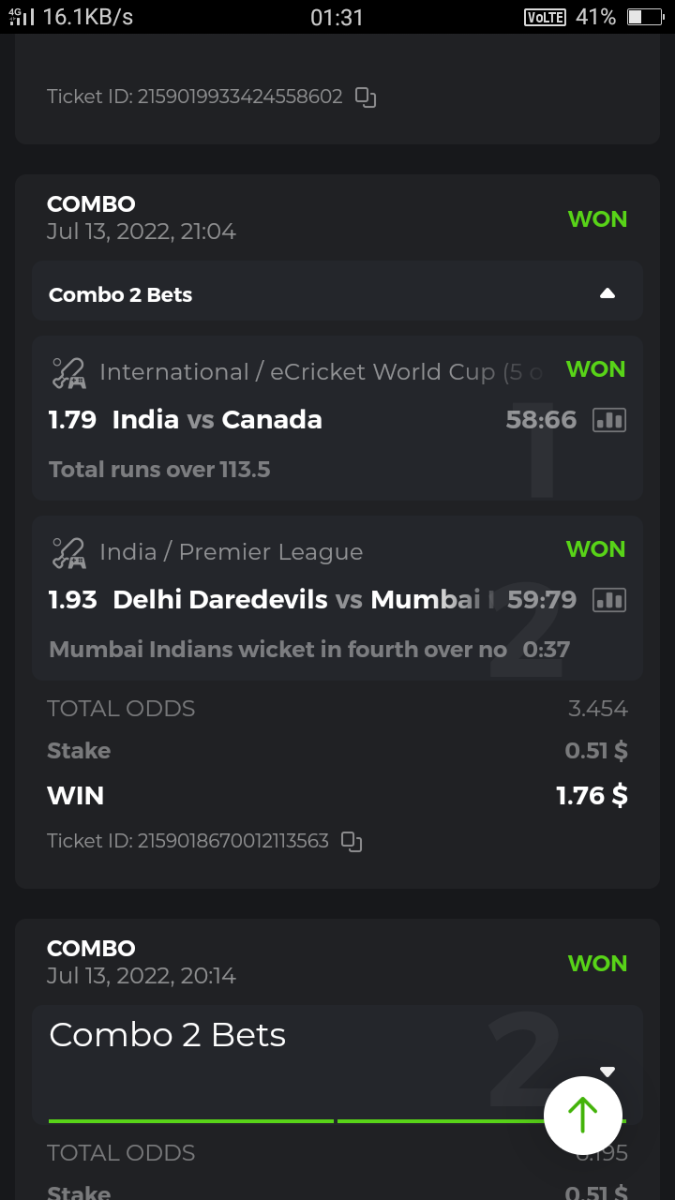Copy ticket ID 2159018670012113563
Viewport: 675px width, 1200px height.
point(351,841)
